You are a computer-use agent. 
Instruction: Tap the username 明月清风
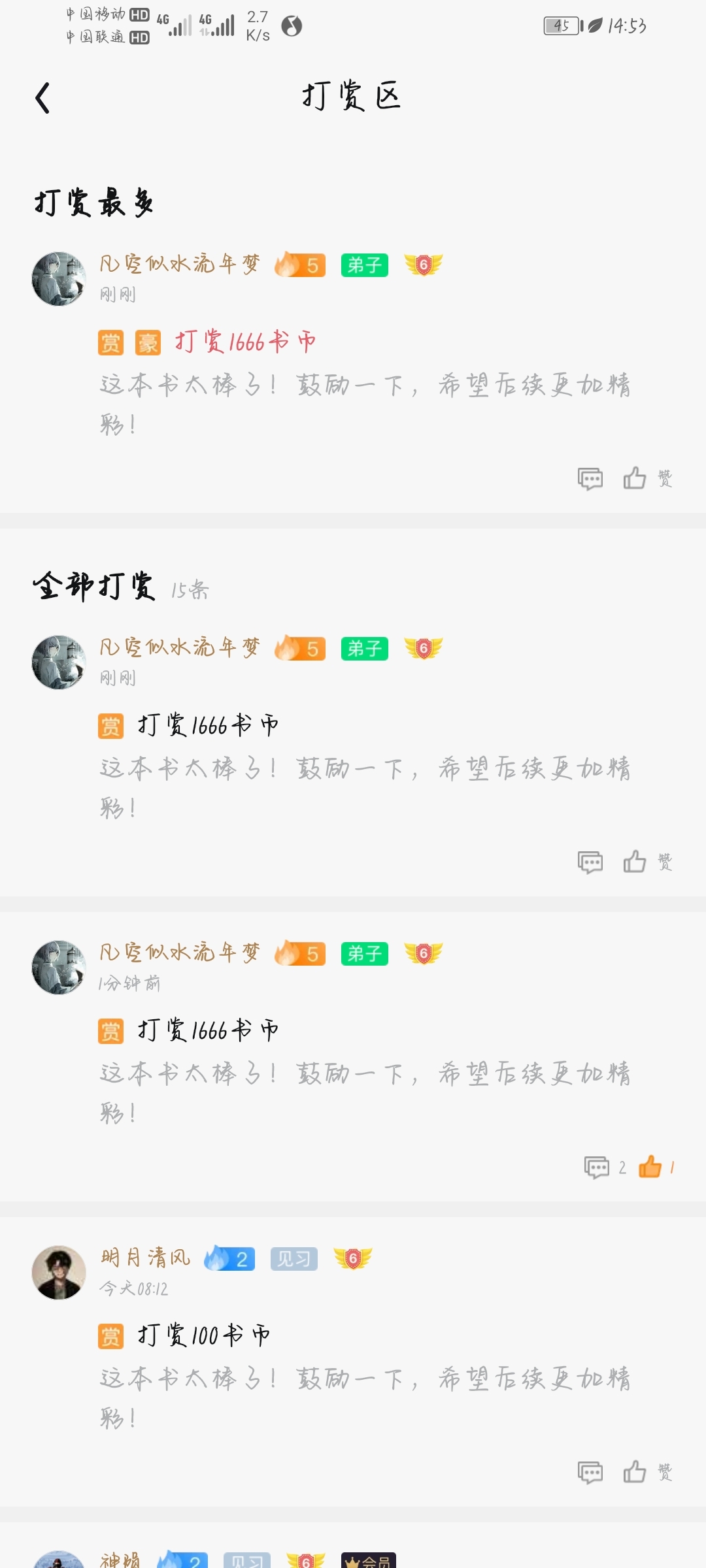(145, 1258)
